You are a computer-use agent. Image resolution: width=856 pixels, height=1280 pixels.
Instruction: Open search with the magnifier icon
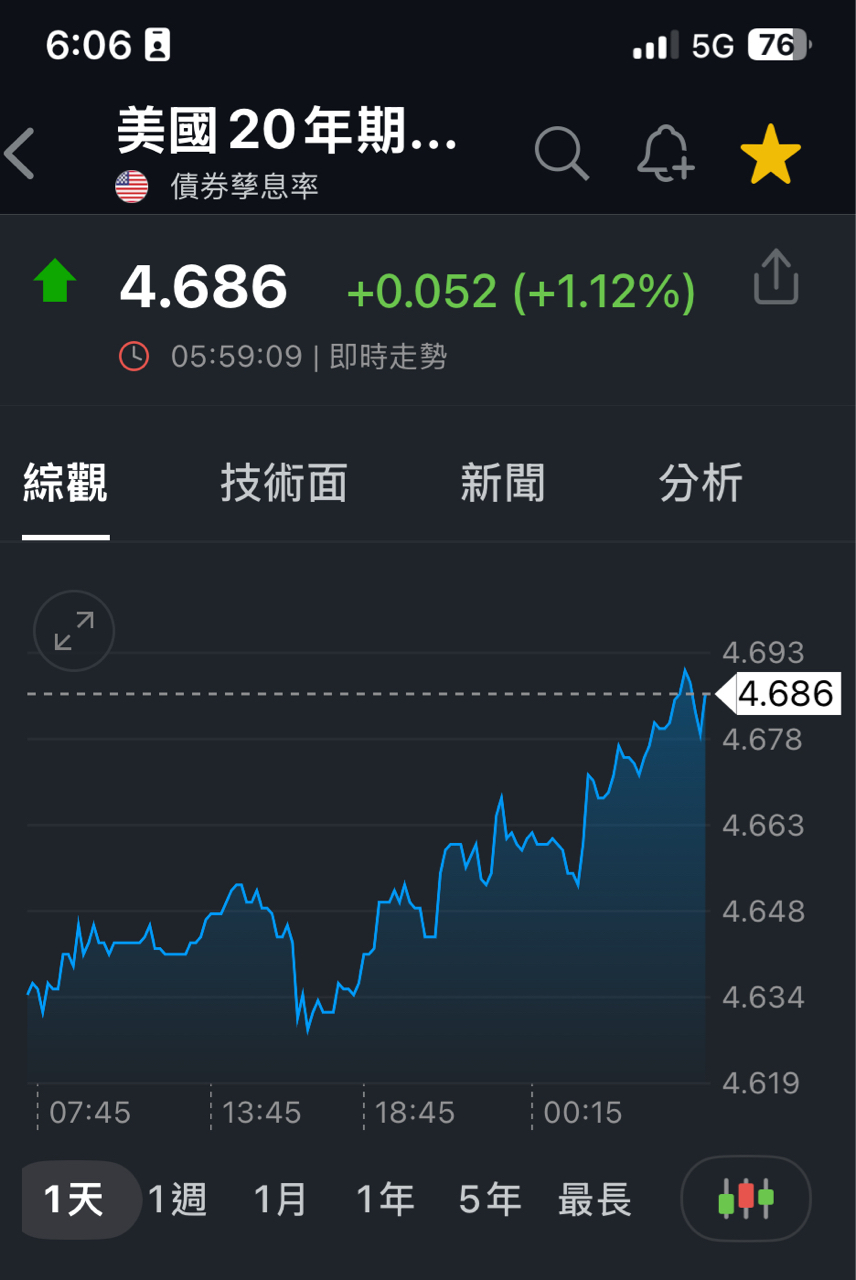561,154
